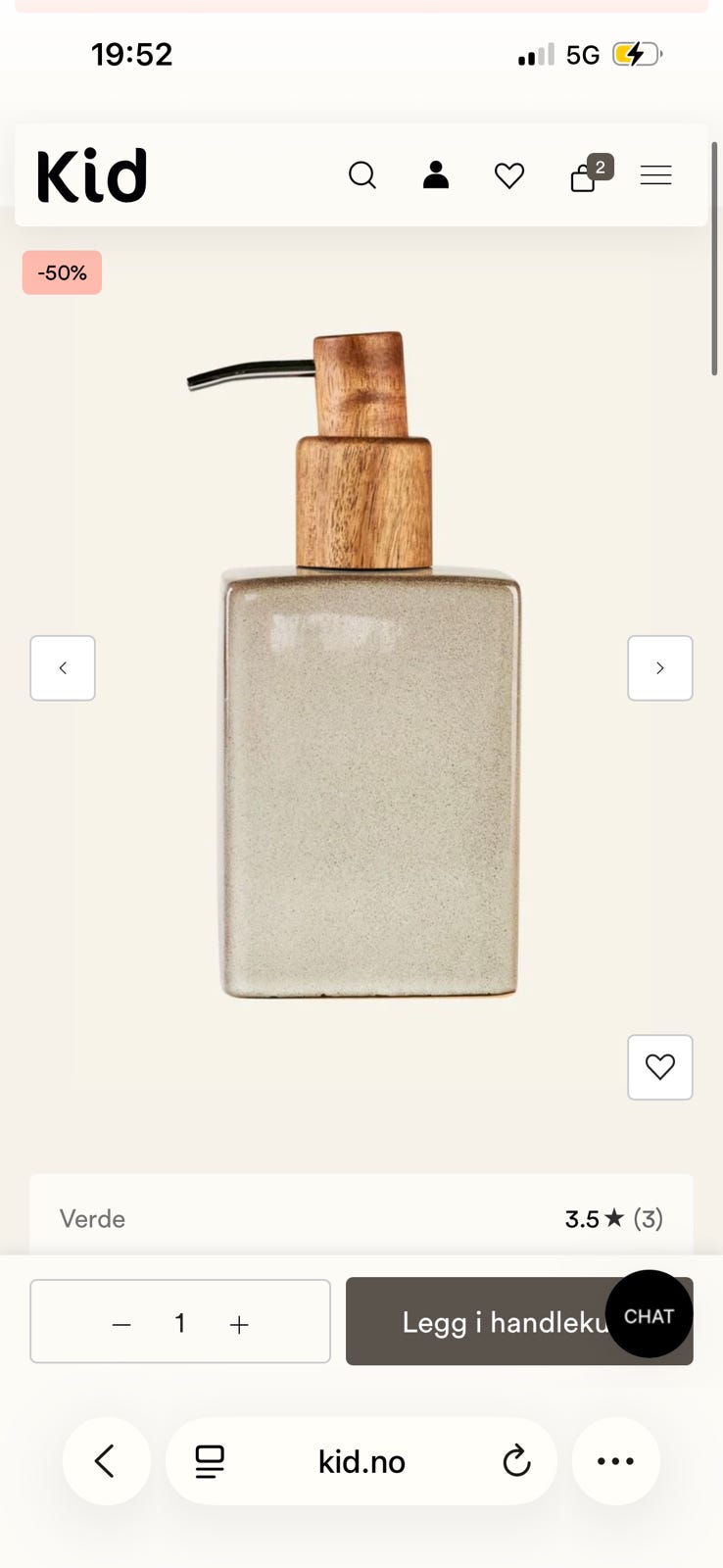Increase the quantity with plus
723x1568 pixels.
click(x=239, y=1324)
